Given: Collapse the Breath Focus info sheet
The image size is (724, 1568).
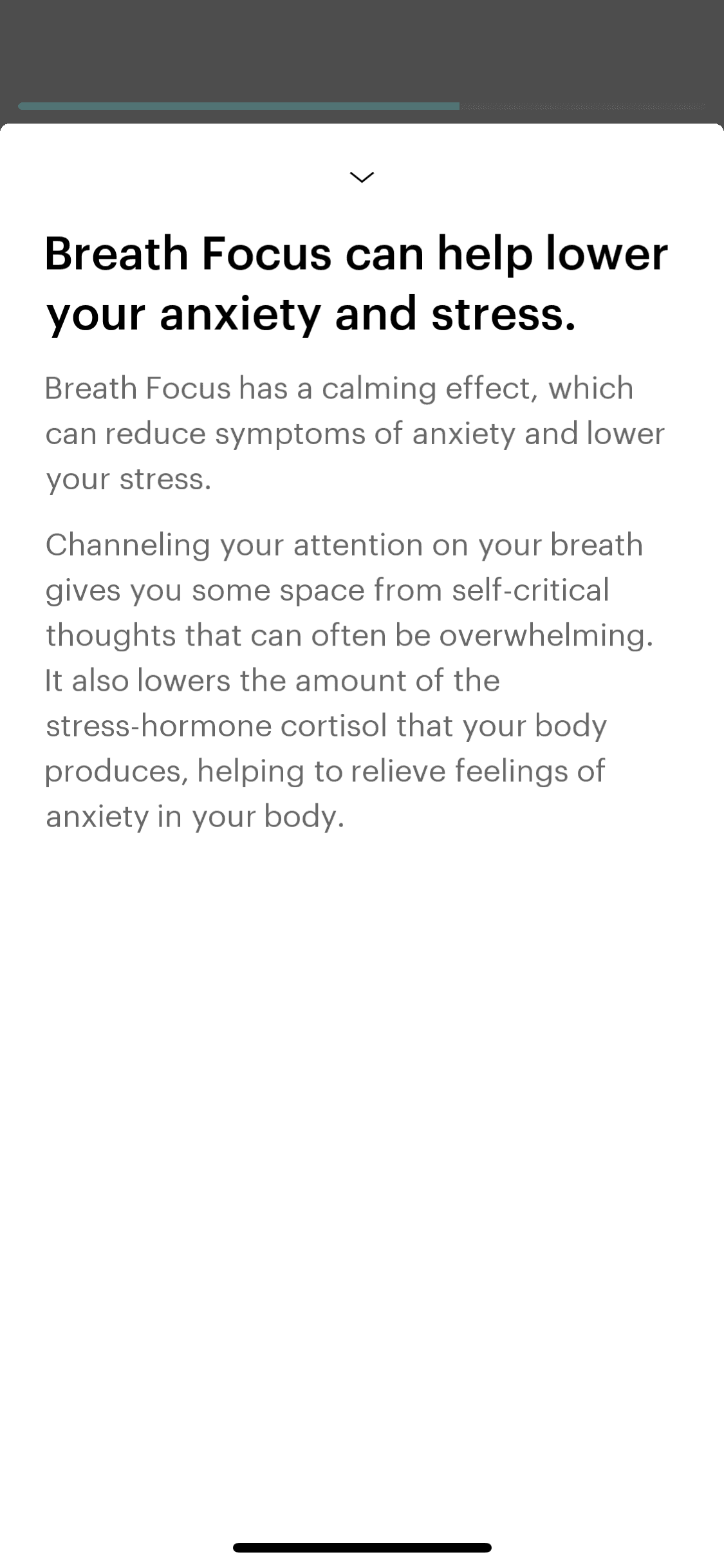Looking at the screenshot, I should click(362, 177).
